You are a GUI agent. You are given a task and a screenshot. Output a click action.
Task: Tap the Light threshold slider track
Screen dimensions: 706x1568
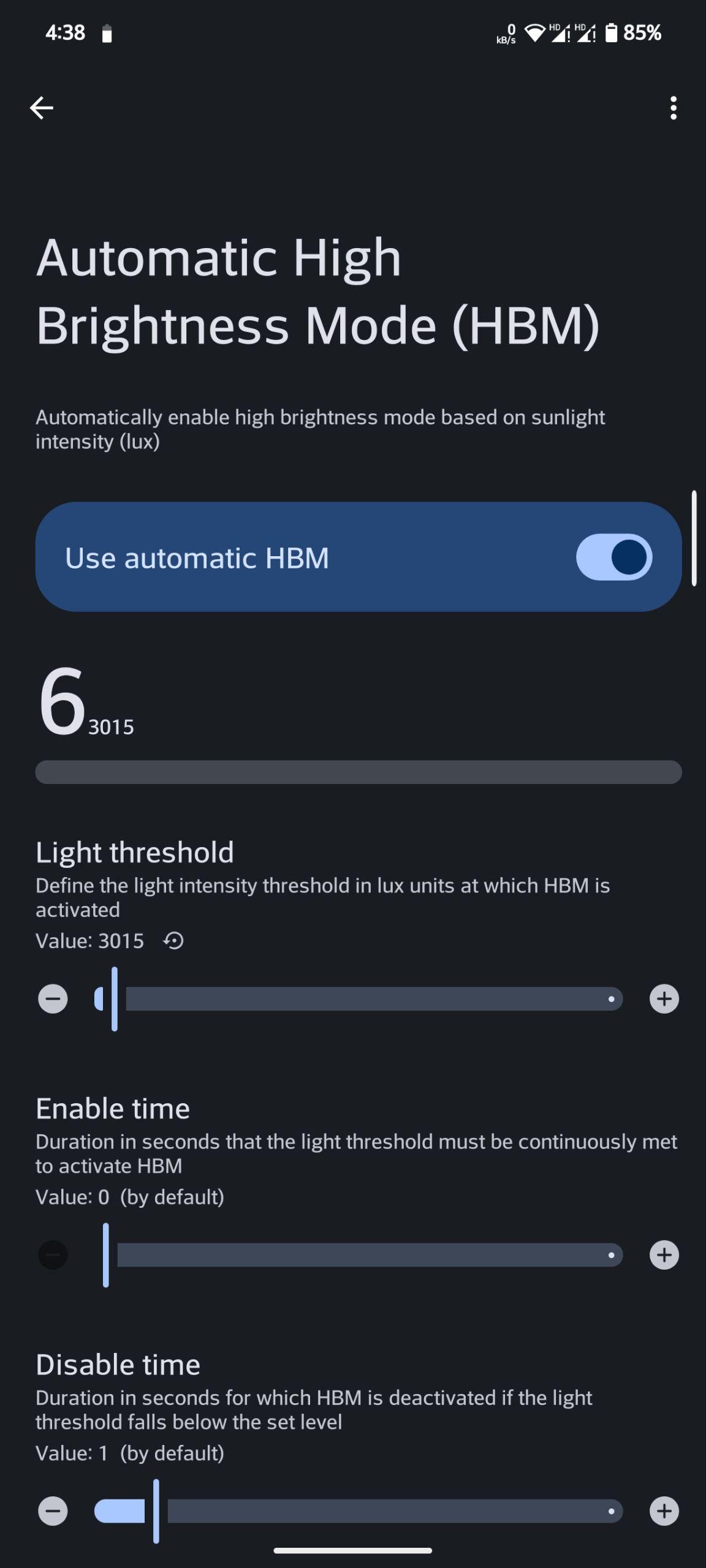(359, 999)
